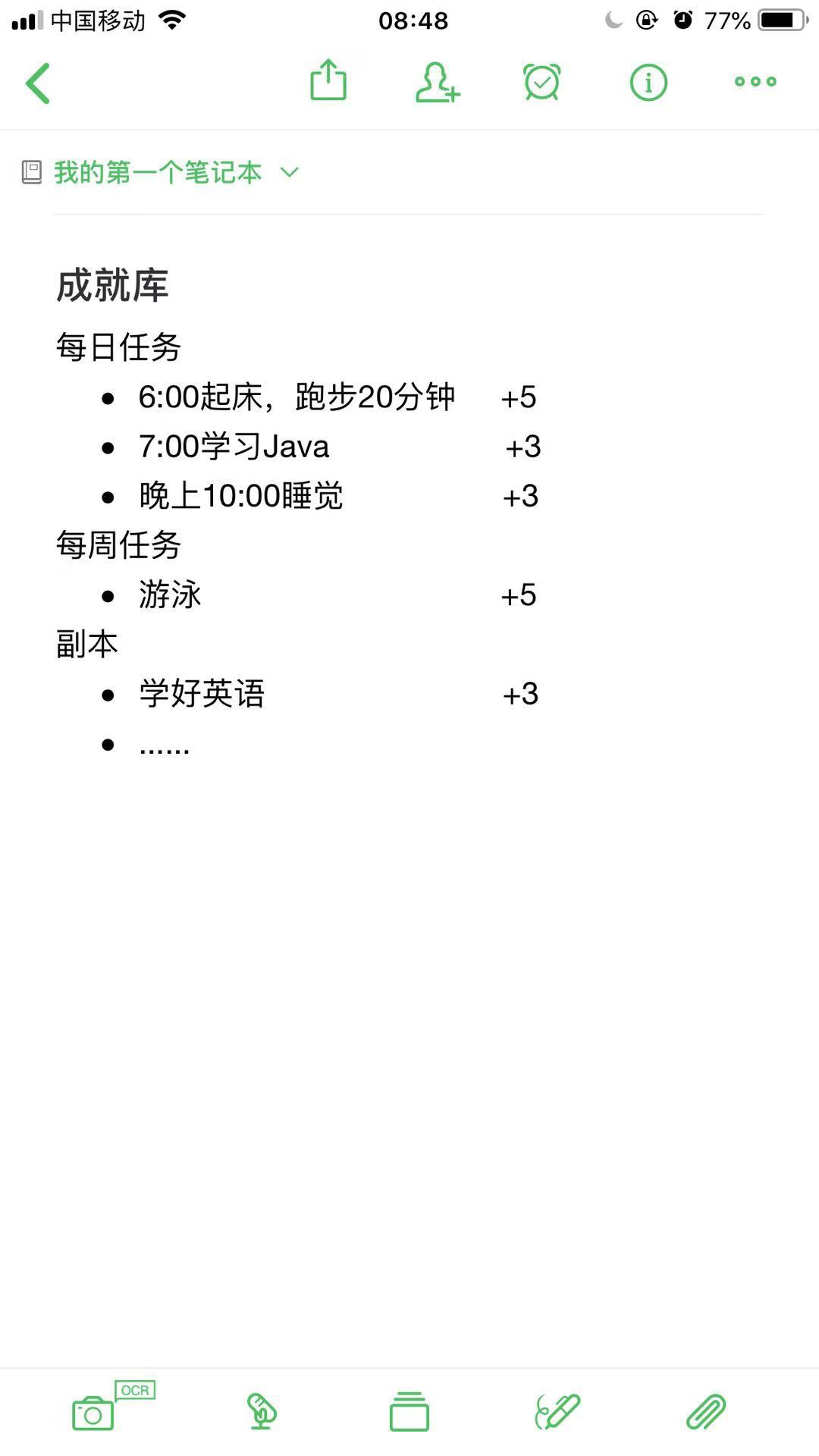Viewport: 819px width, 1456px height.
Task: Open the note info panel
Action: (648, 82)
